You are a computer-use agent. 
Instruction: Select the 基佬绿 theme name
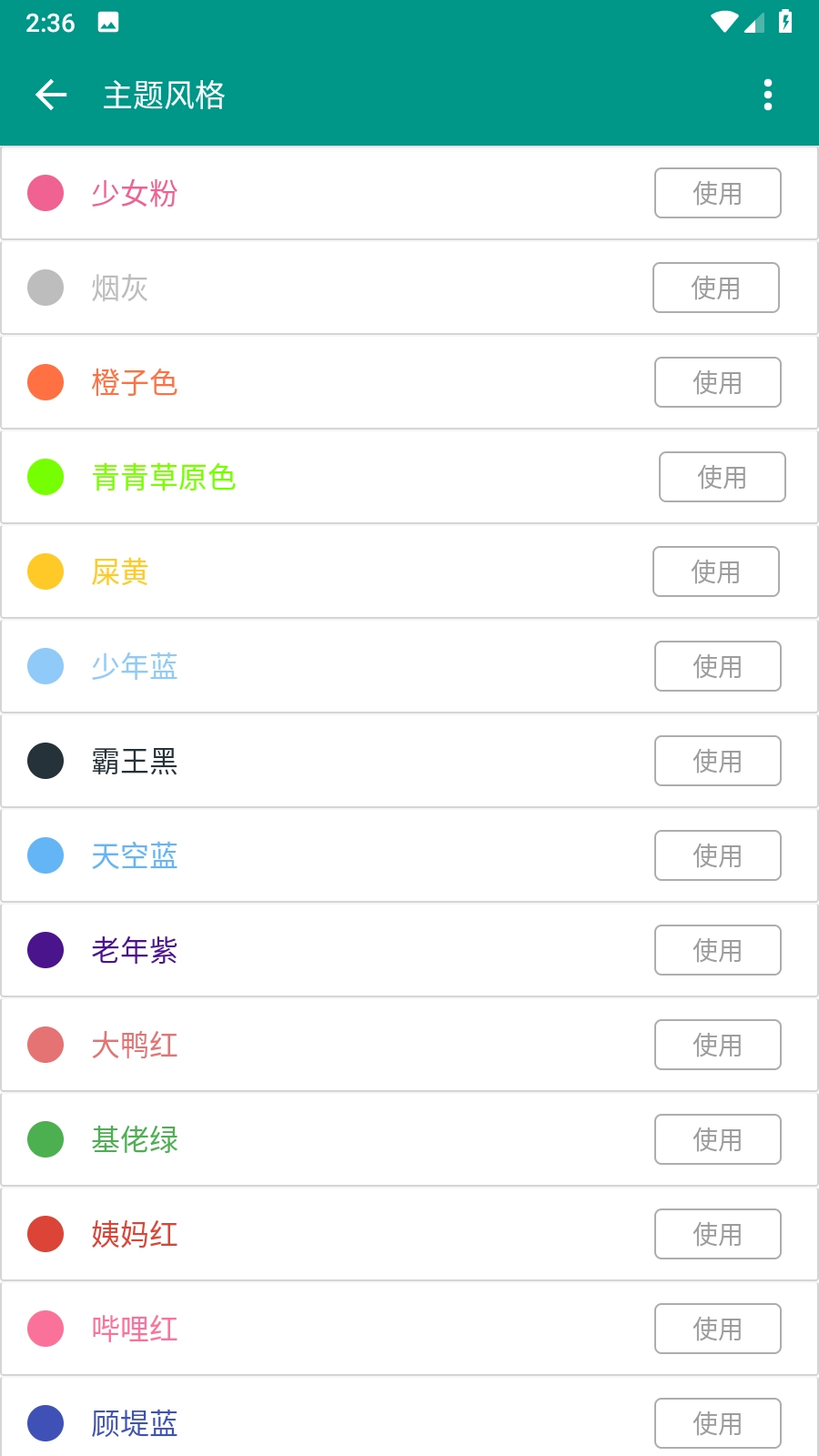(134, 1139)
